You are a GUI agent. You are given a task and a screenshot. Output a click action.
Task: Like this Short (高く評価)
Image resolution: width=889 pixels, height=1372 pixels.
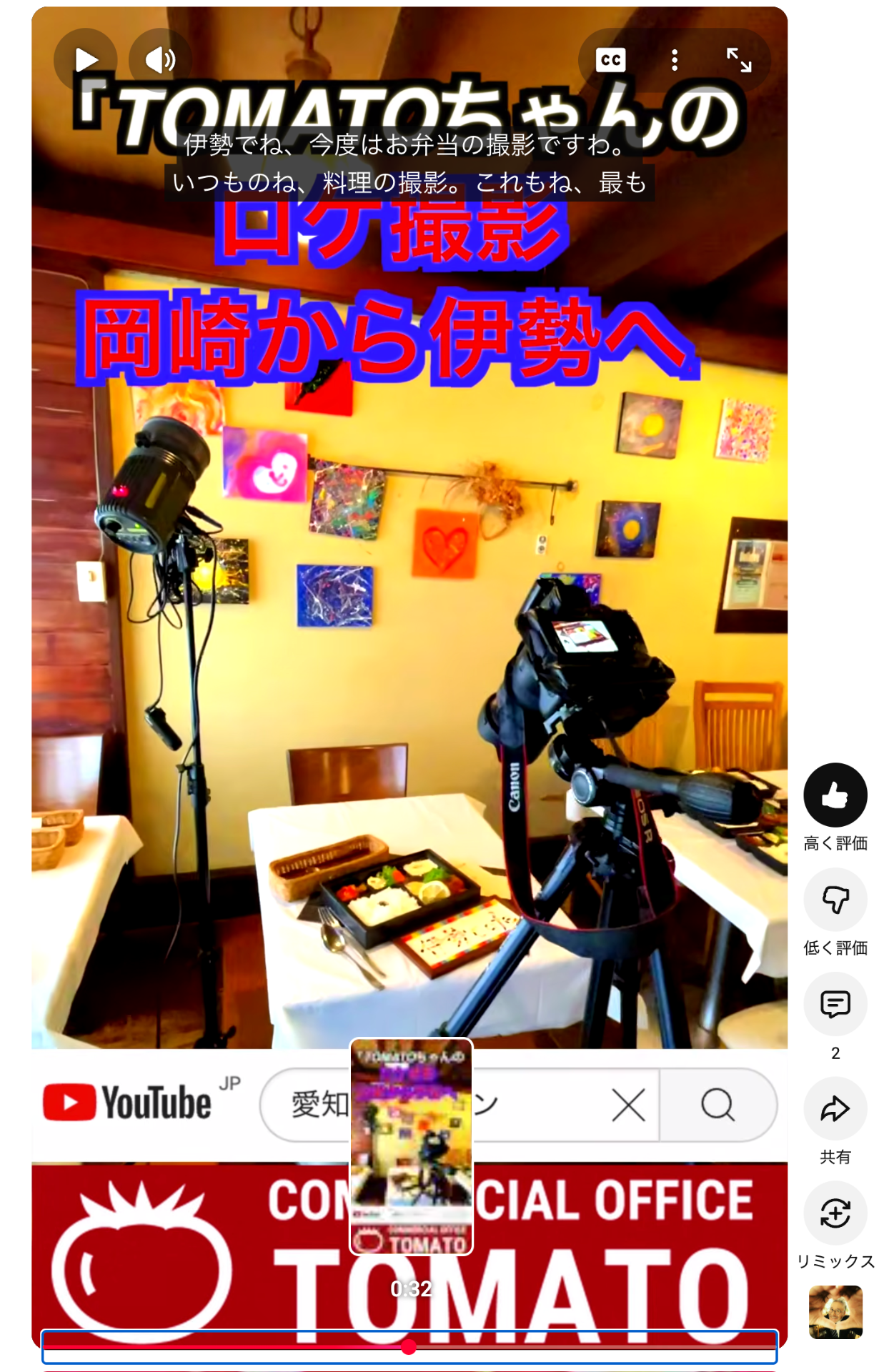tap(835, 795)
